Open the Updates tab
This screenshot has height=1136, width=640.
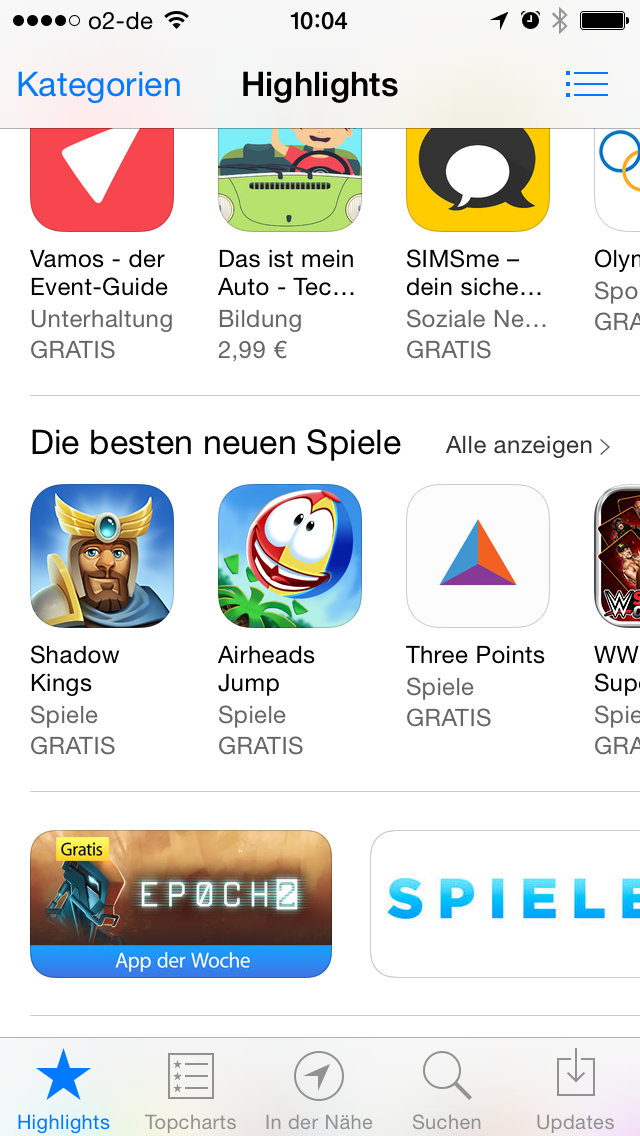(575, 1088)
